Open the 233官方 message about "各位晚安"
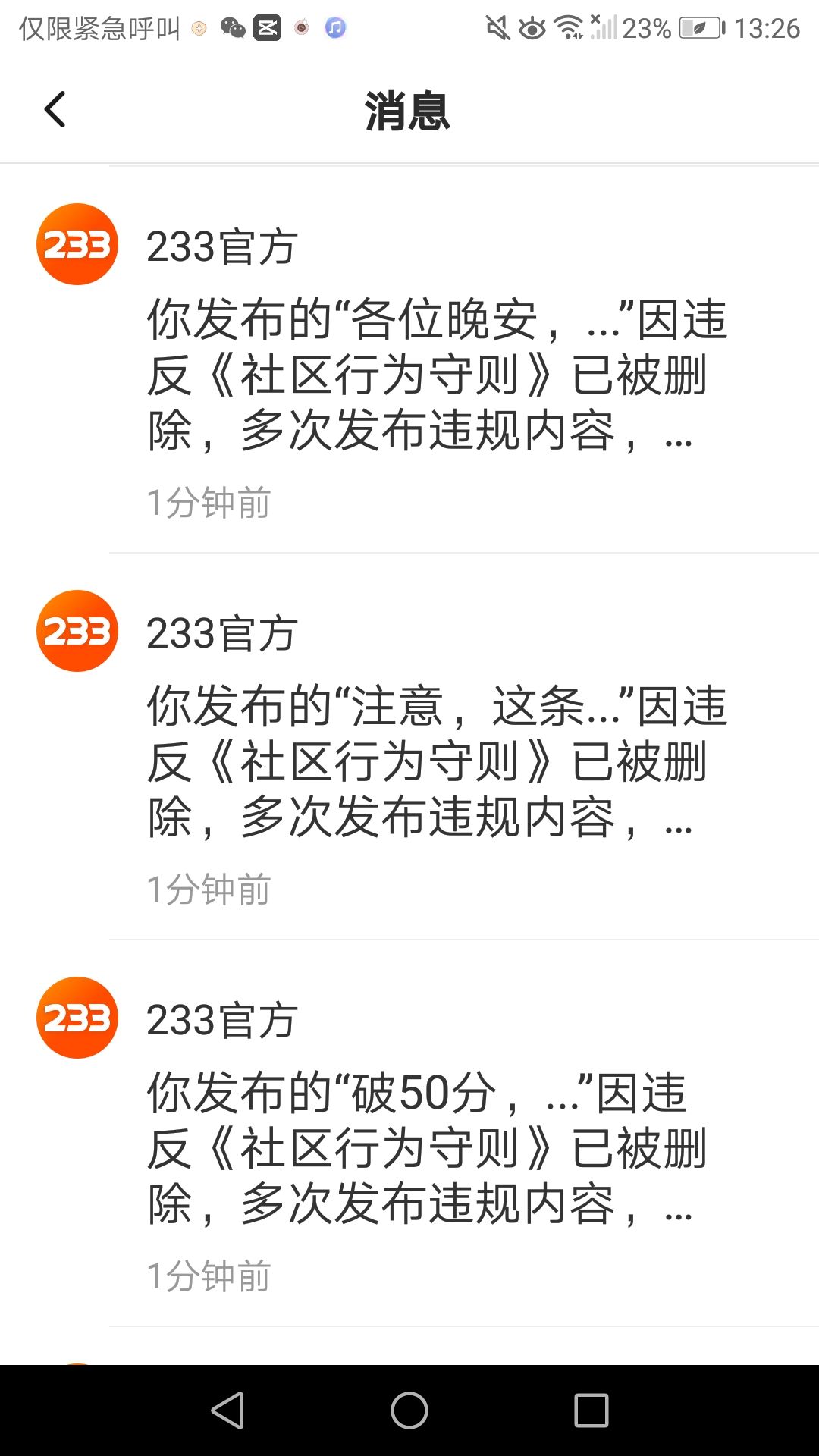 409,360
